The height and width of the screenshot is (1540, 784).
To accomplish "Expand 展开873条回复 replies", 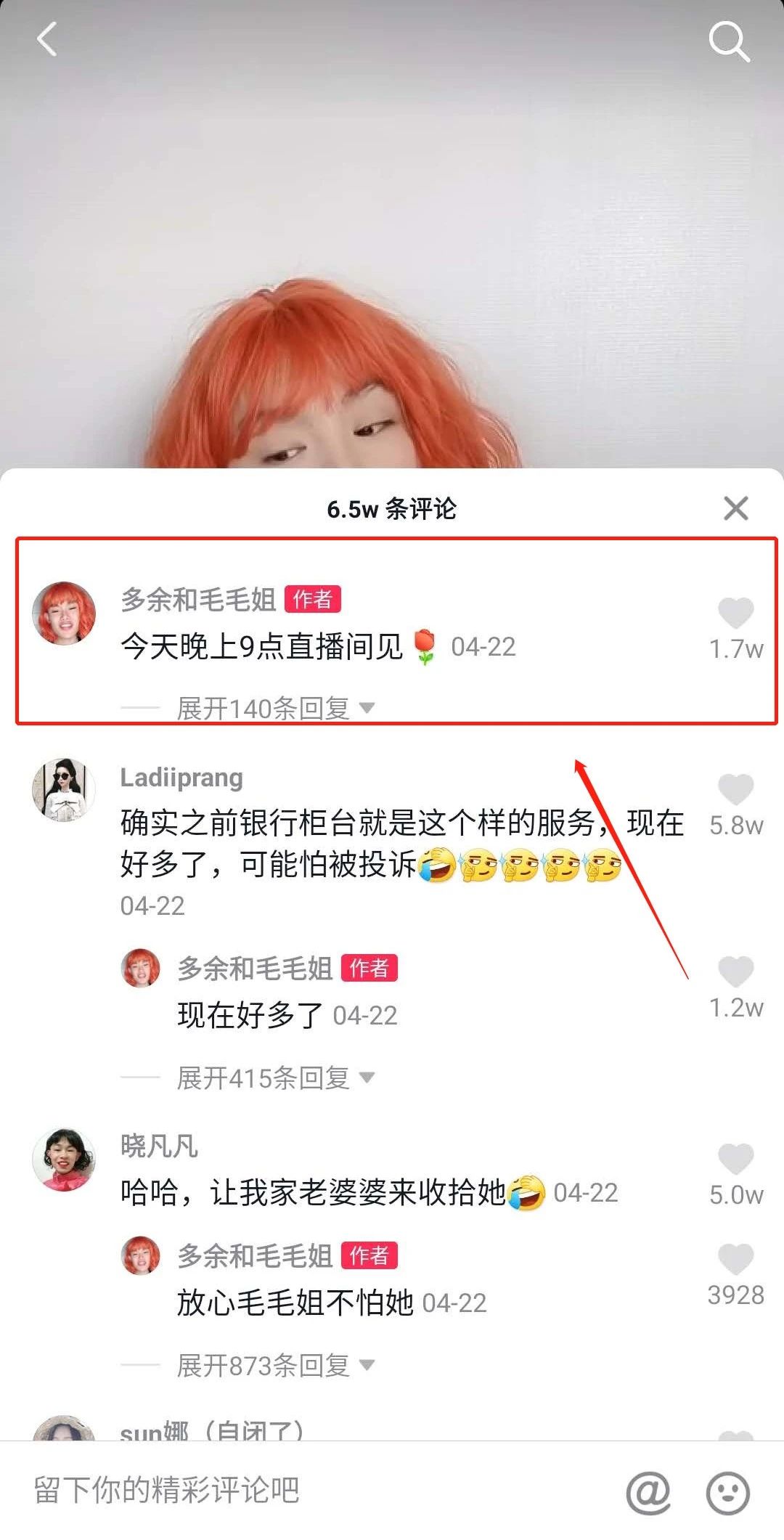I will [274, 1366].
